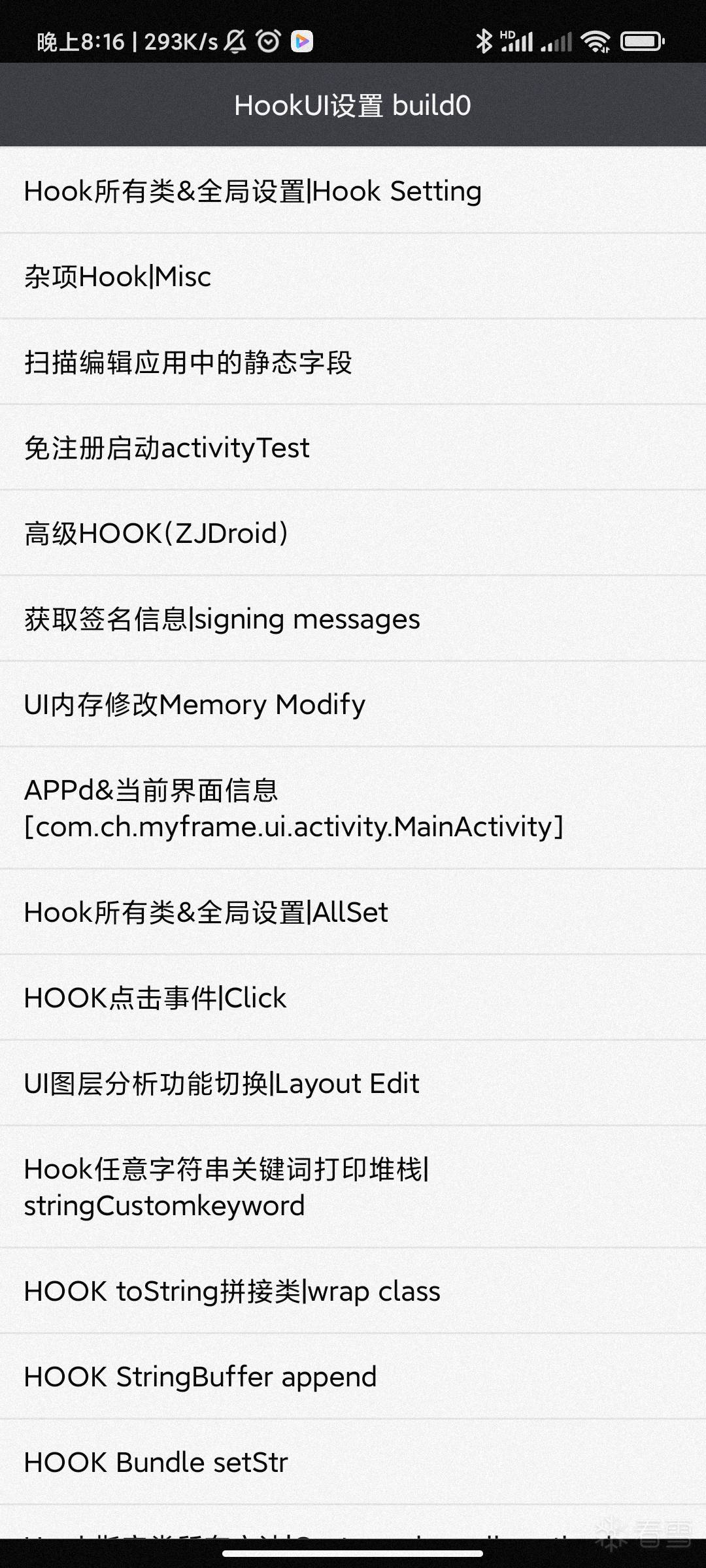
Task: Select HOOK StringBuffer append
Action: click(200, 1377)
